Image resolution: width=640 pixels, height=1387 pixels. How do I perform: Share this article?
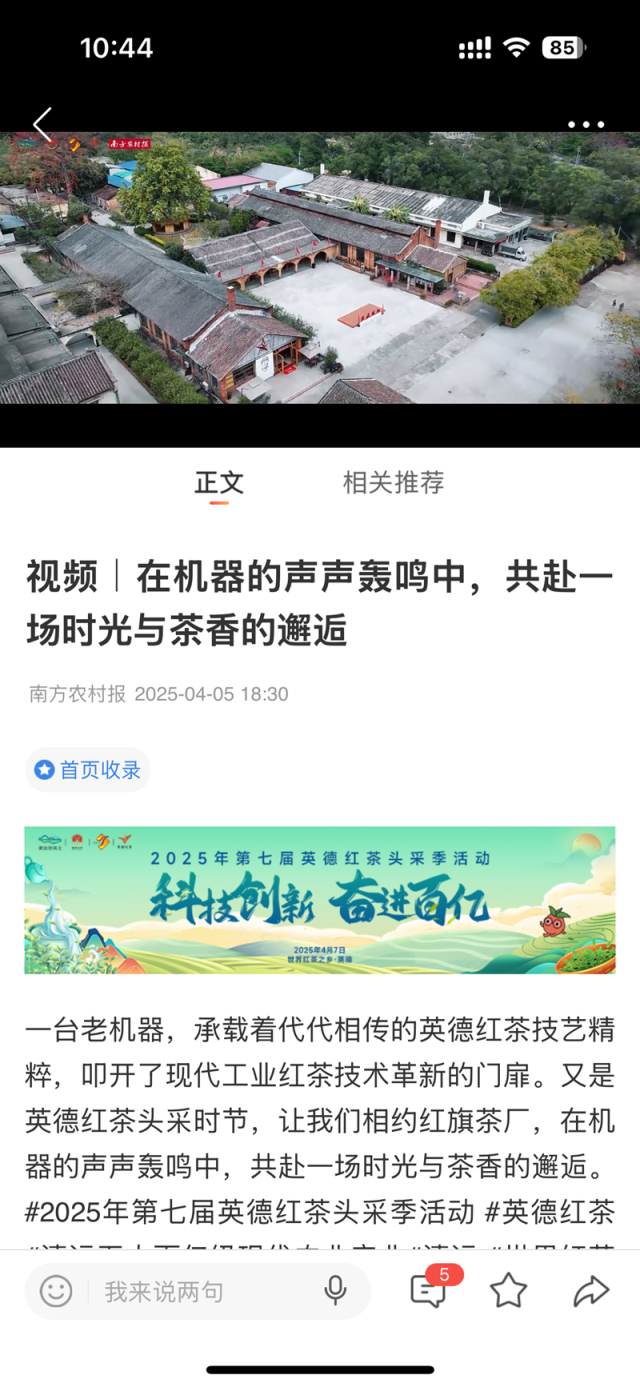click(590, 1291)
